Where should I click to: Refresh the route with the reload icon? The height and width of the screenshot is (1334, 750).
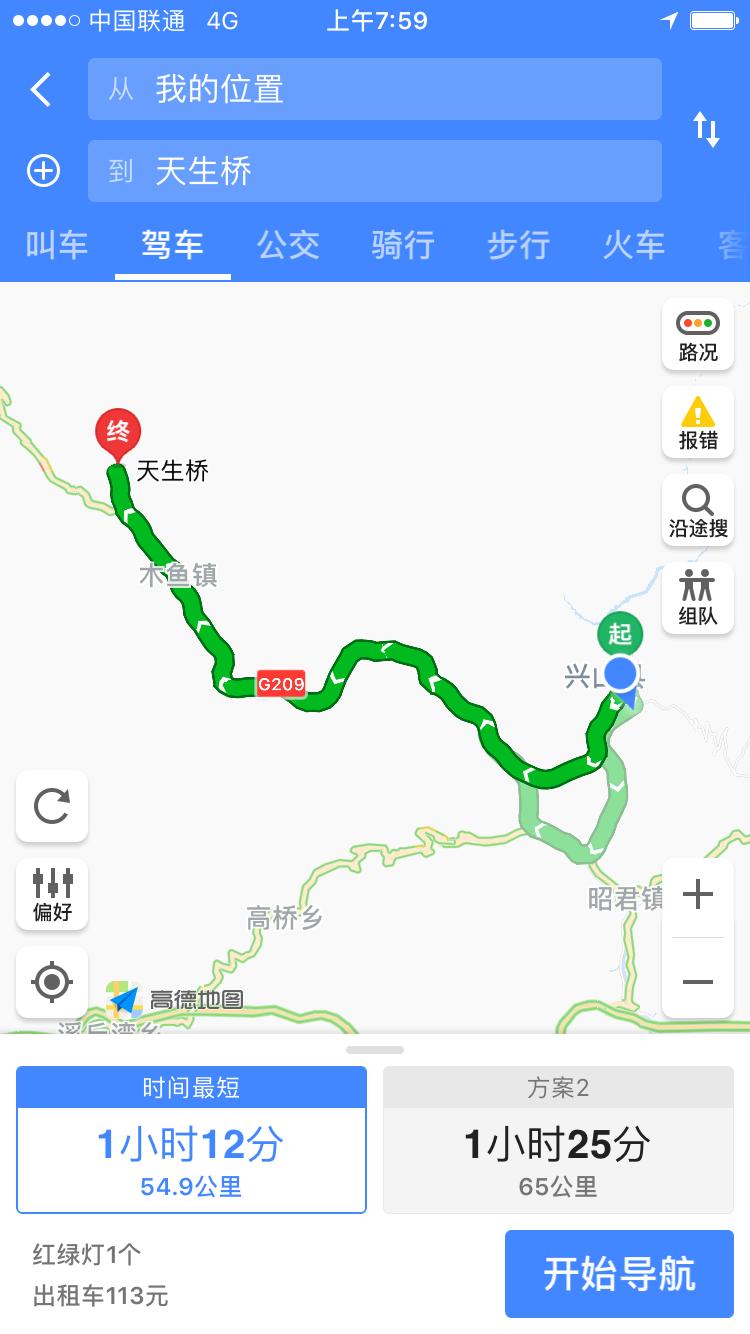52,807
